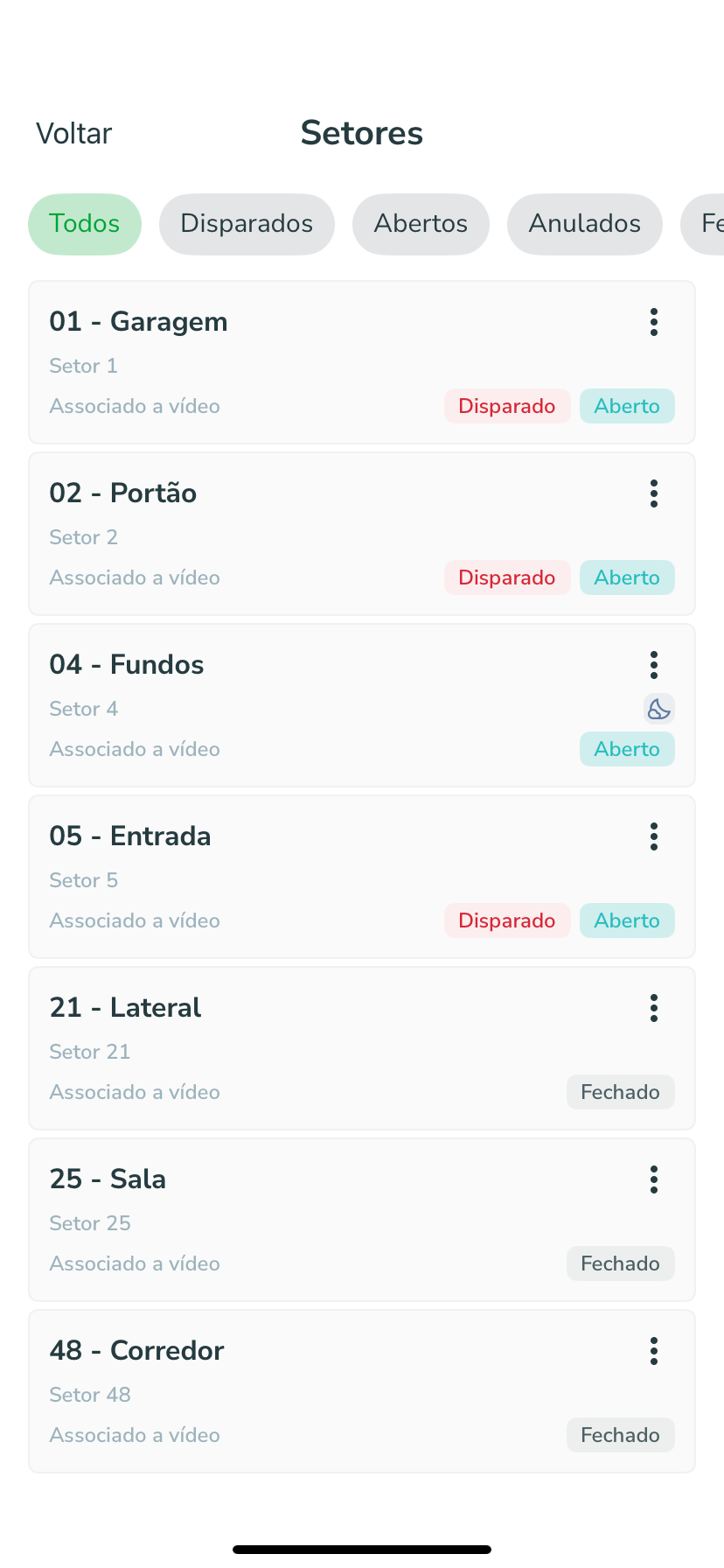Go back using Voltar
The width and height of the screenshot is (724, 1568).
pyautogui.click(x=74, y=134)
